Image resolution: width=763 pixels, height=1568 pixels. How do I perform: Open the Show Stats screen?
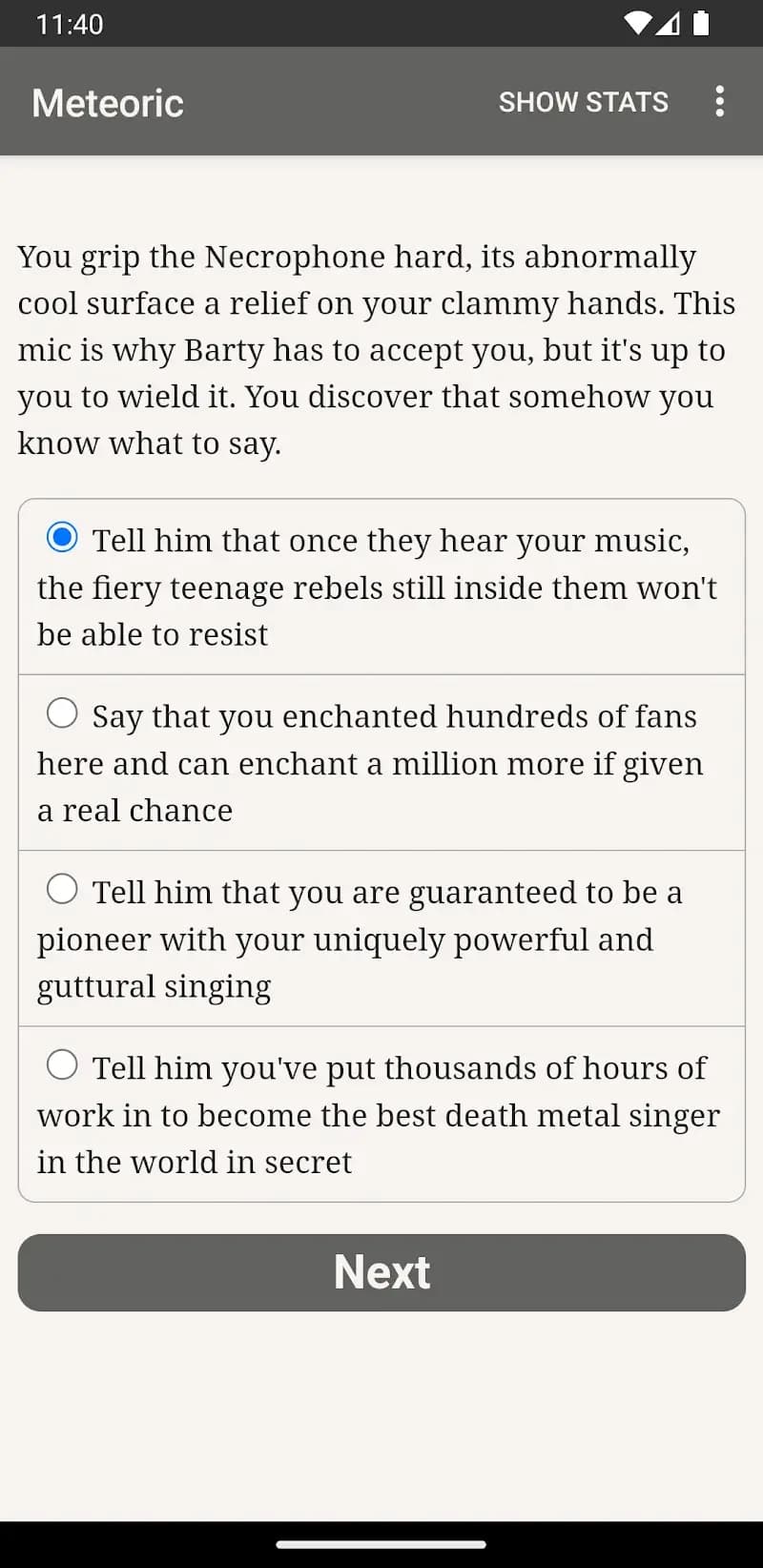[x=583, y=102]
